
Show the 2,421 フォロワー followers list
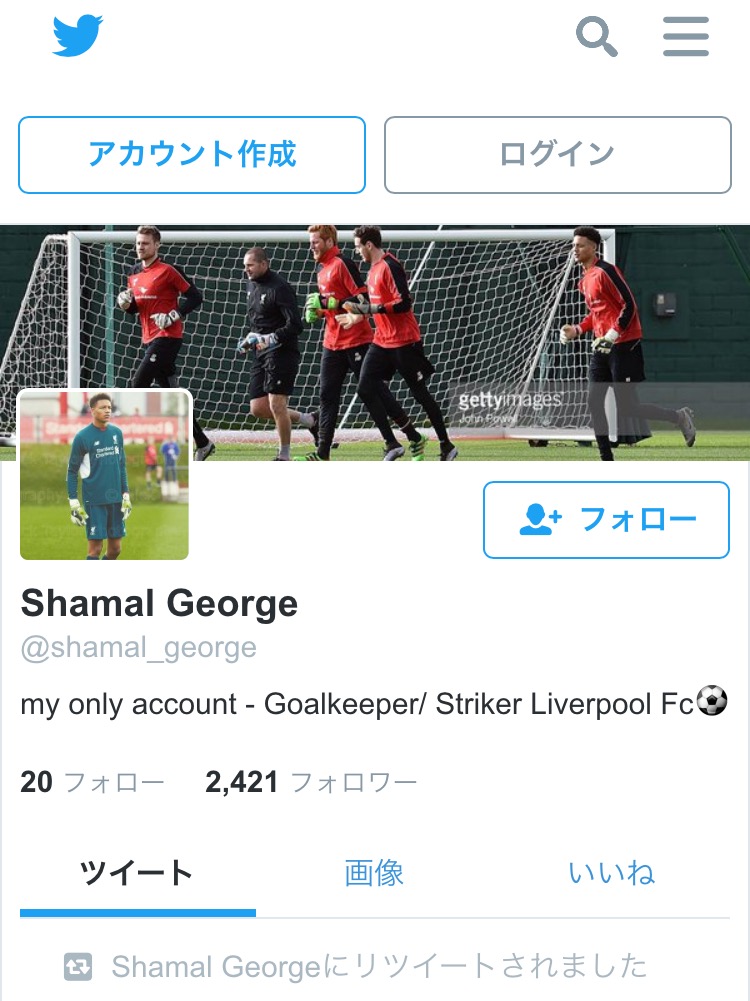(x=311, y=782)
